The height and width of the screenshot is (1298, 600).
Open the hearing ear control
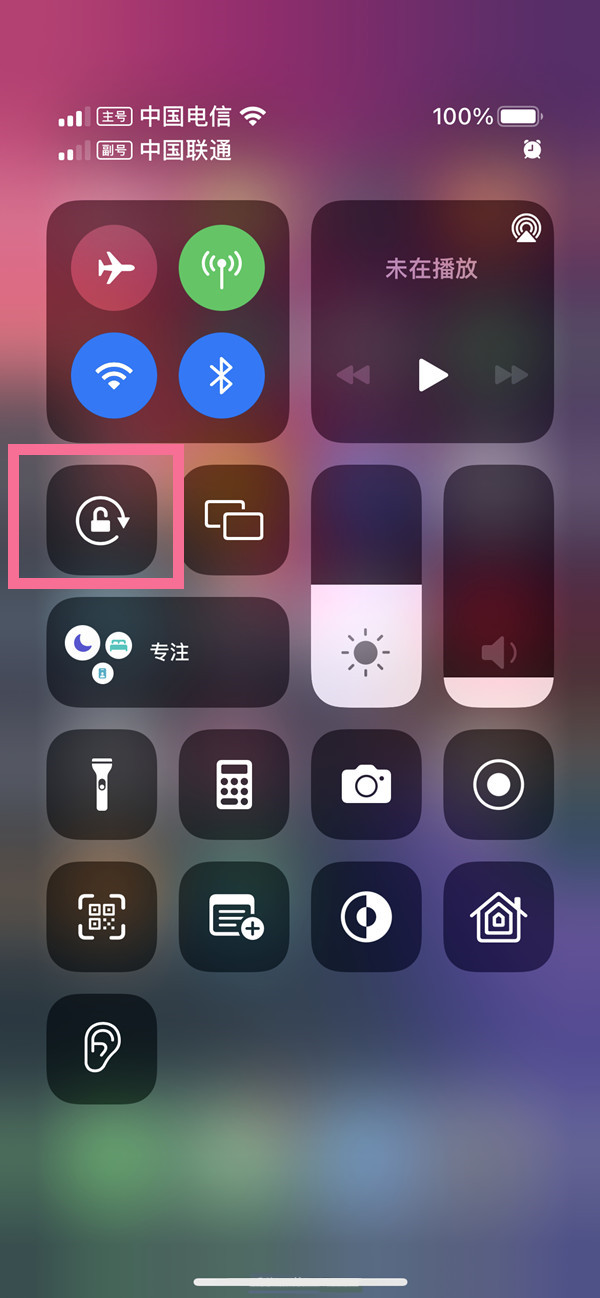(x=102, y=1048)
